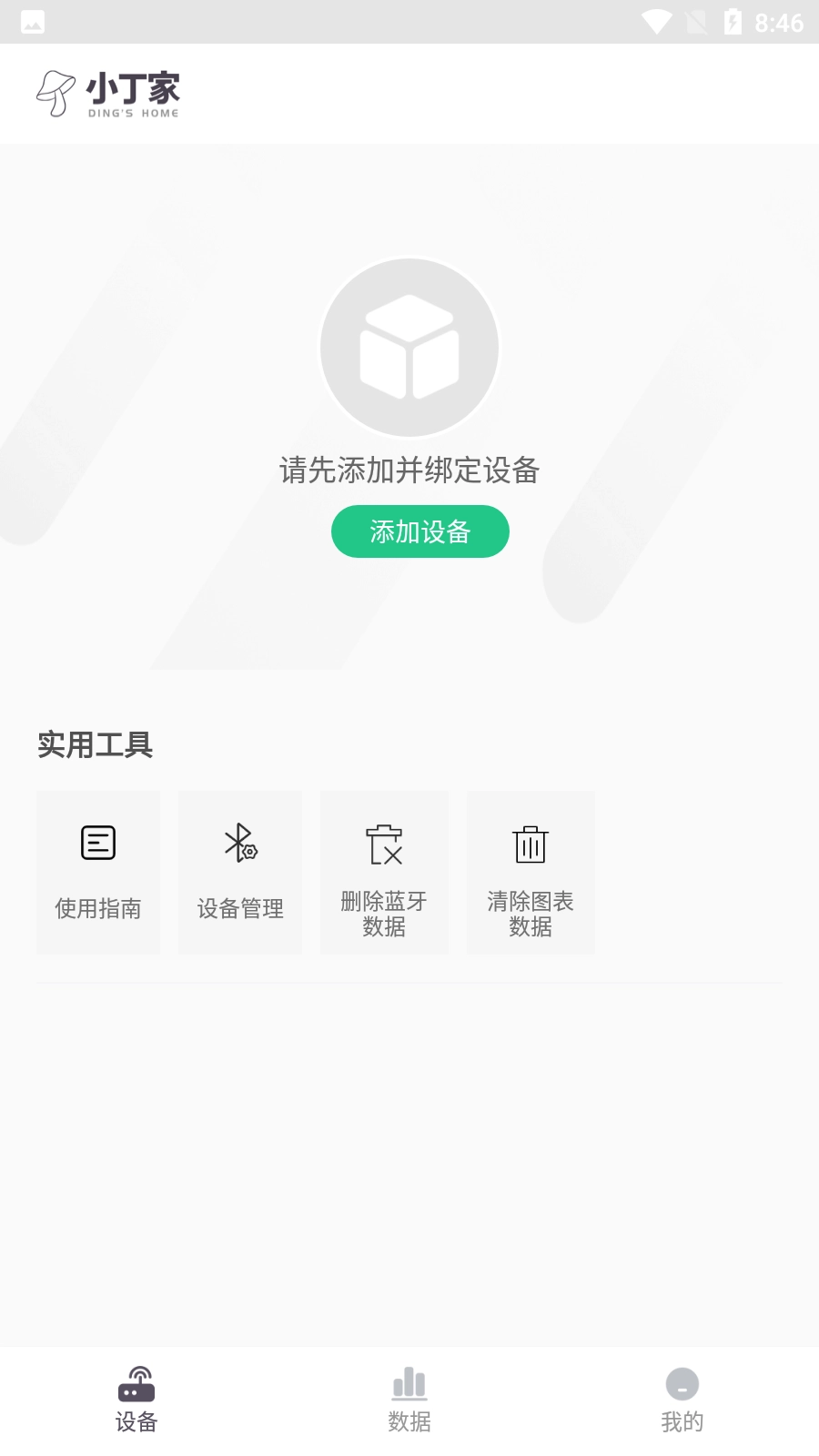The image size is (819, 1456).
Task: Open the 我的 tab
Action: [x=682, y=1421]
